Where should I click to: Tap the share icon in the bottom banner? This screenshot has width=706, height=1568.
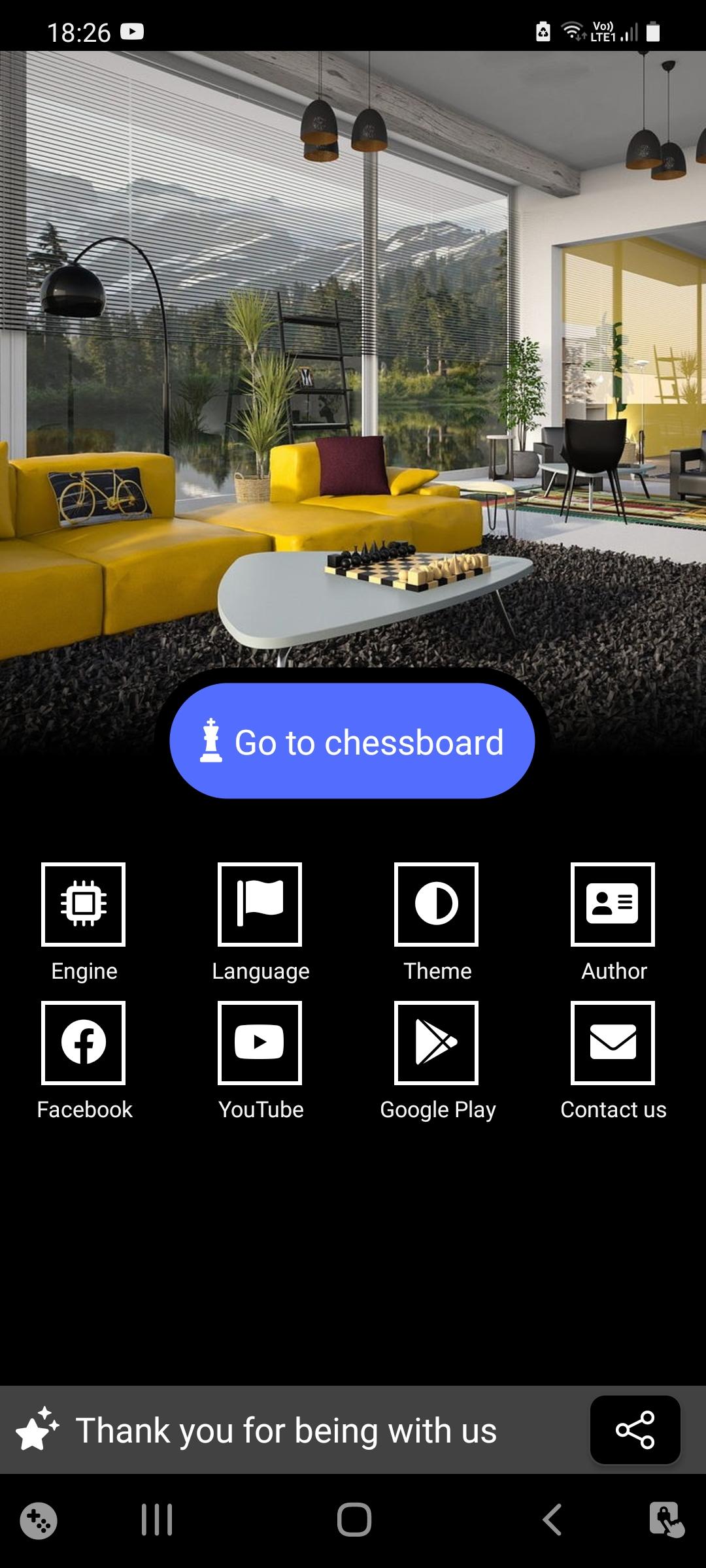pyautogui.click(x=635, y=1428)
